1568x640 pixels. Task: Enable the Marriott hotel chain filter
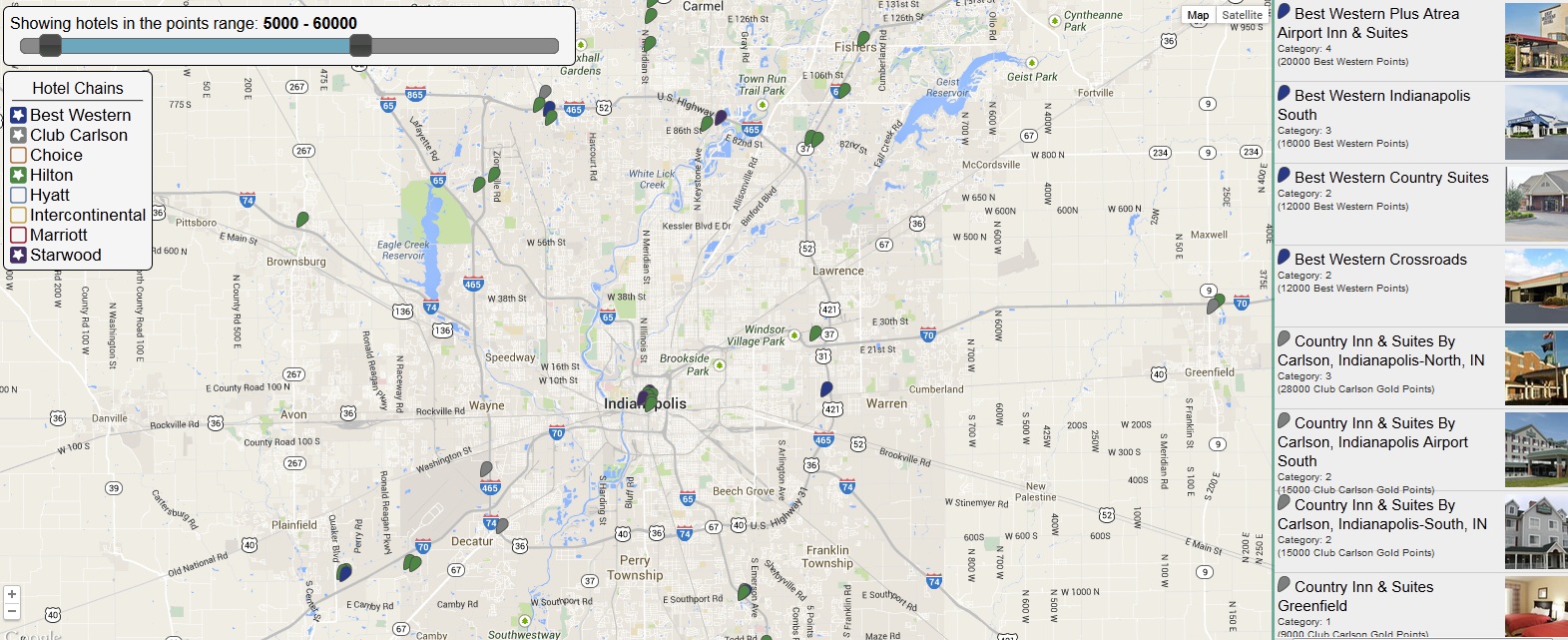tap(18, 235)
